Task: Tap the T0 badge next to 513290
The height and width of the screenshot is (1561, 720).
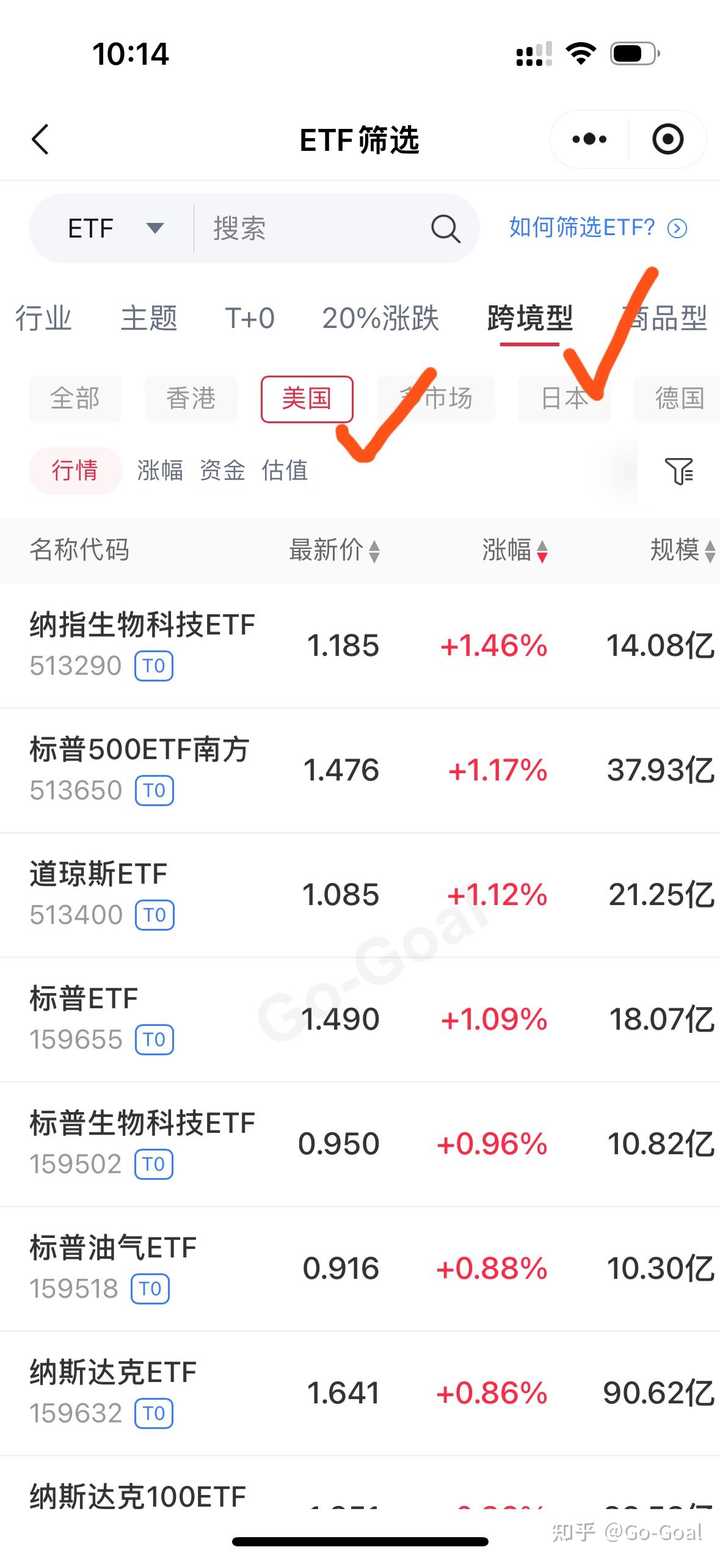Action: (153, 665)
